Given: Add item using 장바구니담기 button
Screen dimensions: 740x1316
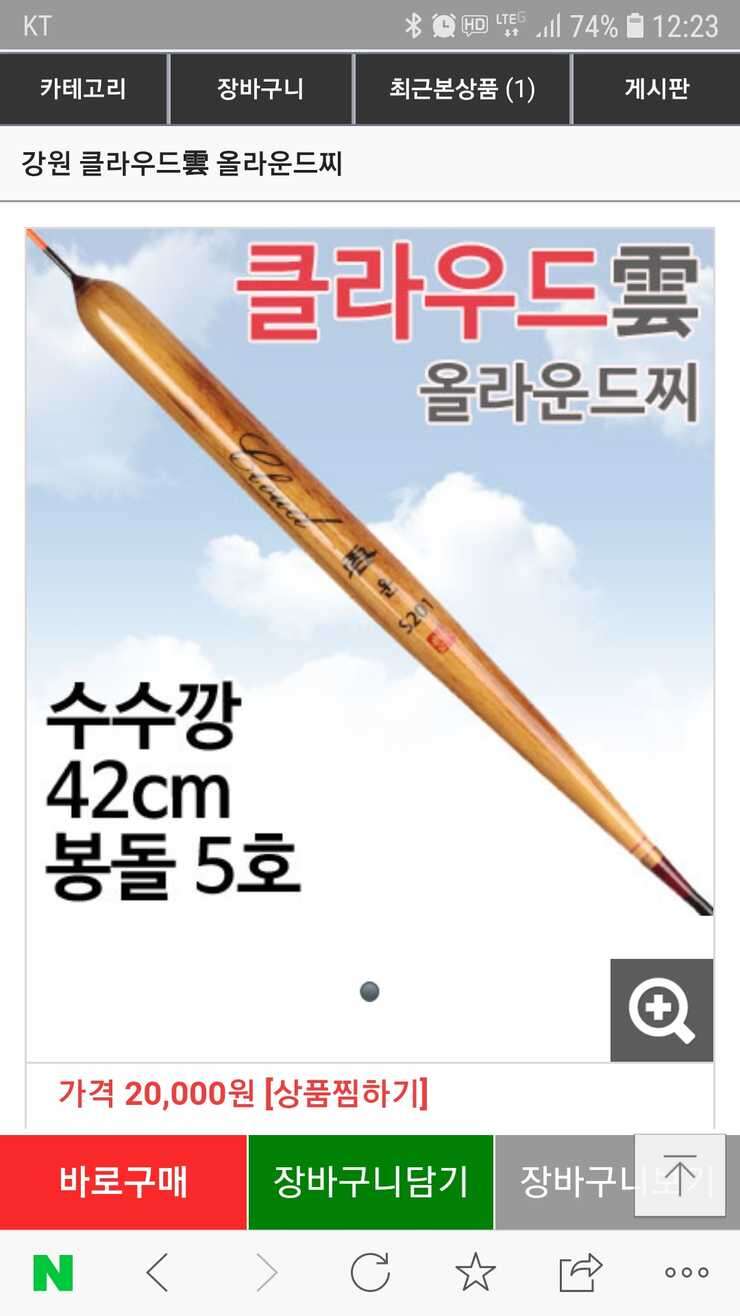Looking at the screenshot, I should click(x=370, y=1182).
